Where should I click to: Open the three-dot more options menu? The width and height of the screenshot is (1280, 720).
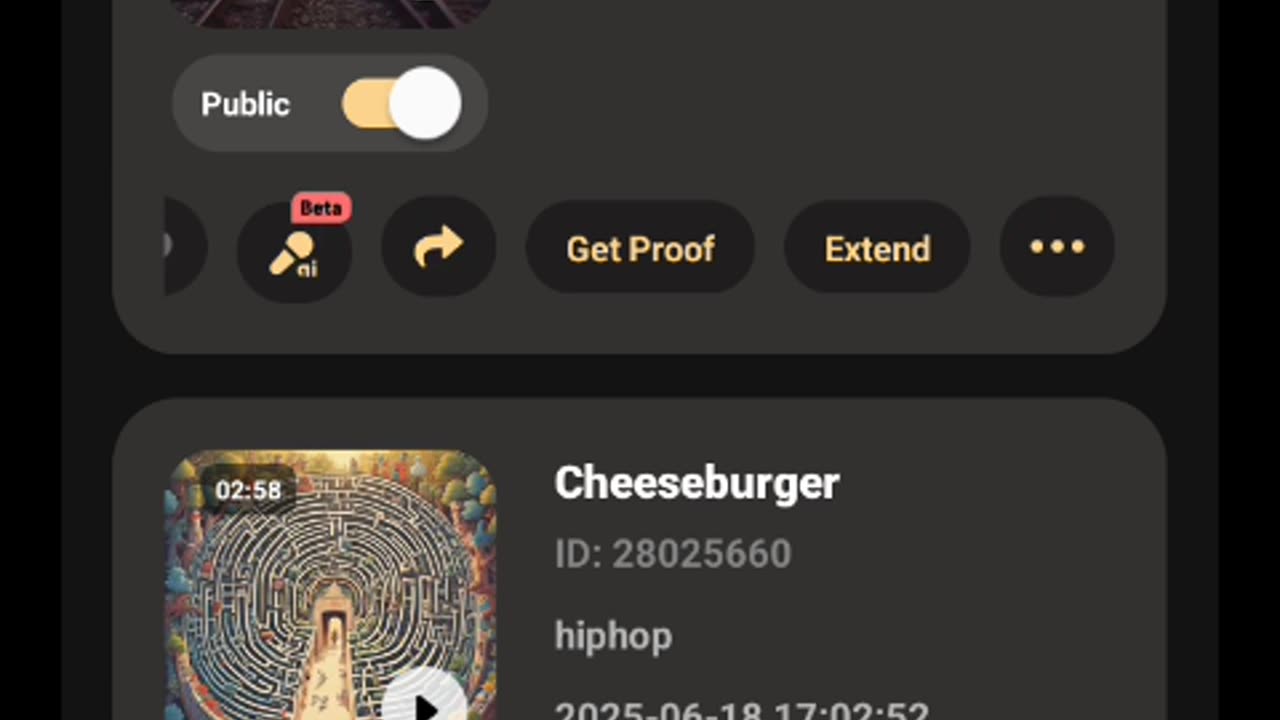(x=1057, y=247)
